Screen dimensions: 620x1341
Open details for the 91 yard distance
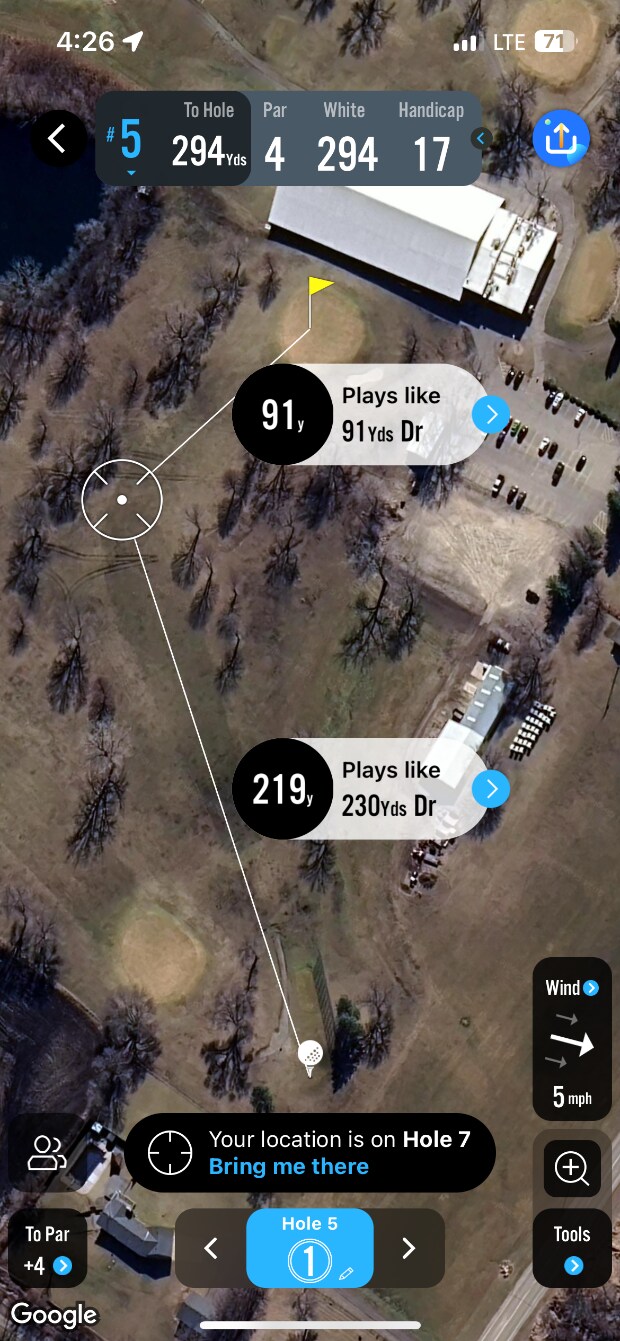[490, 414]
